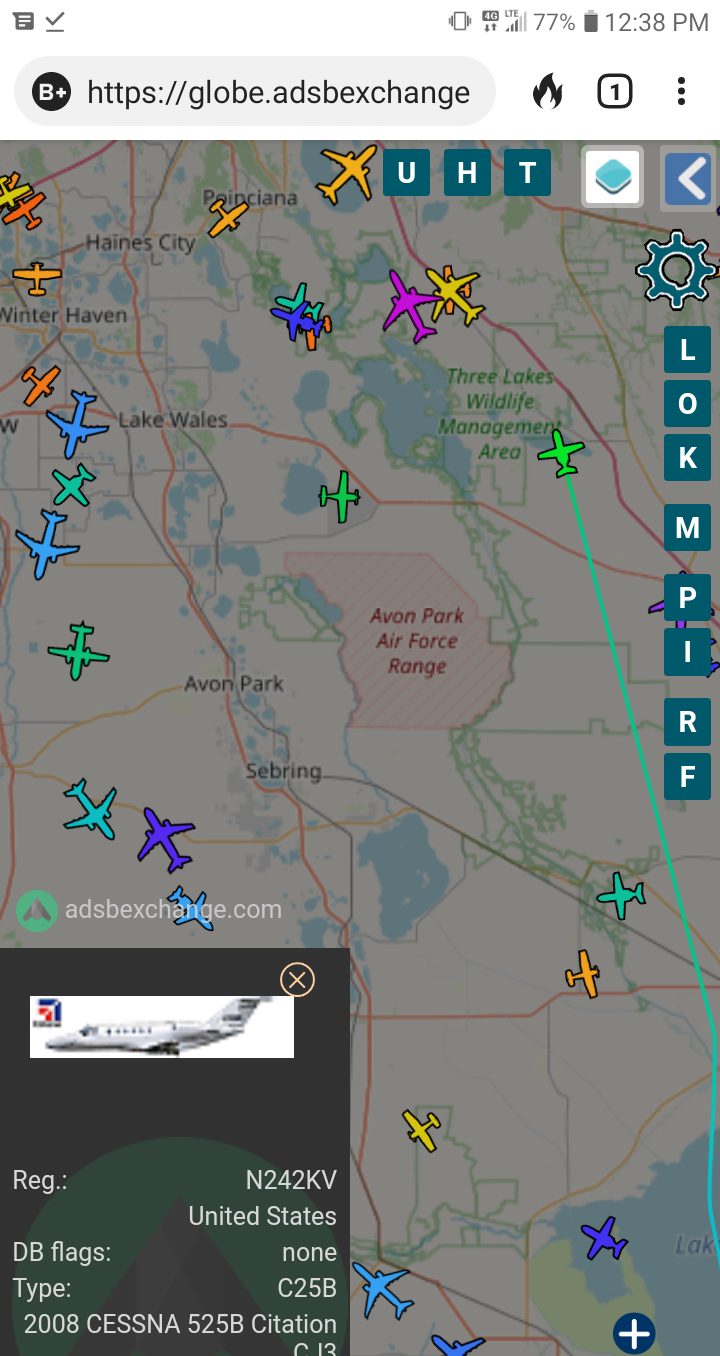Tap the browser address bar
Viewport: 720px width, 1356px height.
tap(255, 93)
